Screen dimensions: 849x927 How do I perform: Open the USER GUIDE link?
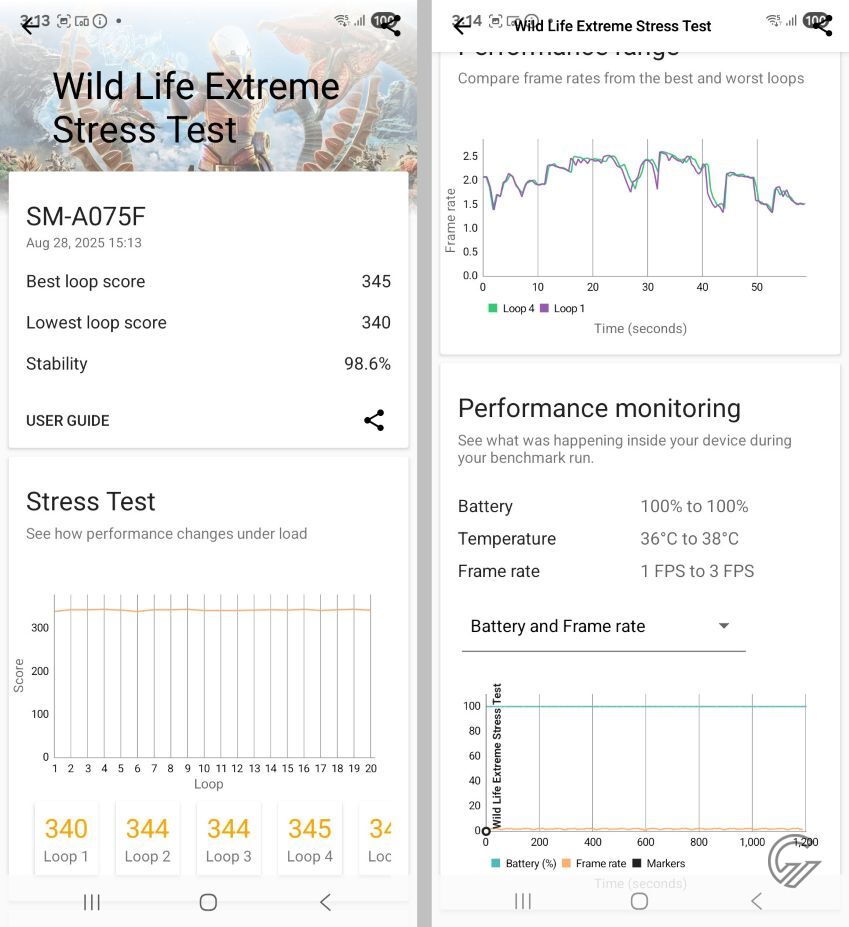point(67,421)
